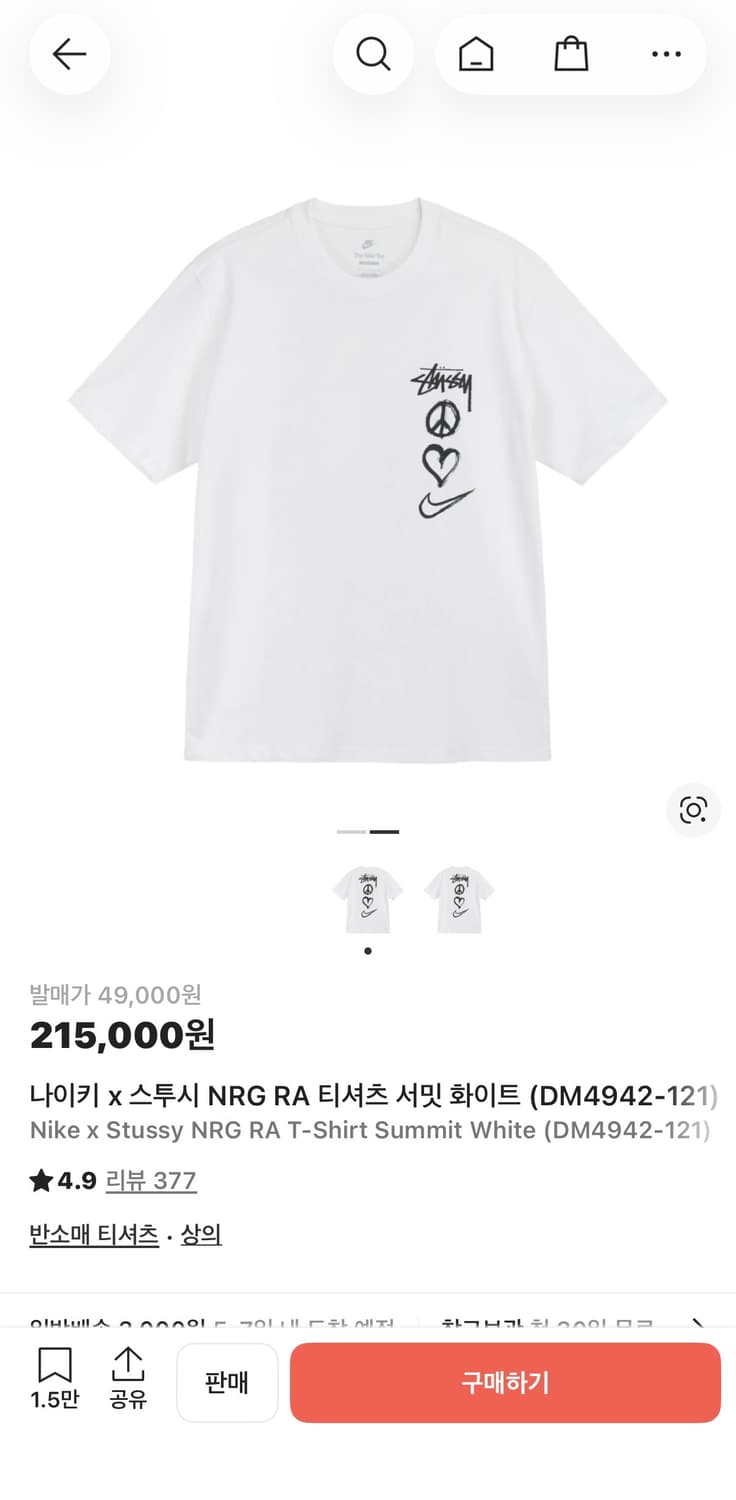Navigate back using the back arrow icon
736x1500 pixels.
[69, 55]
